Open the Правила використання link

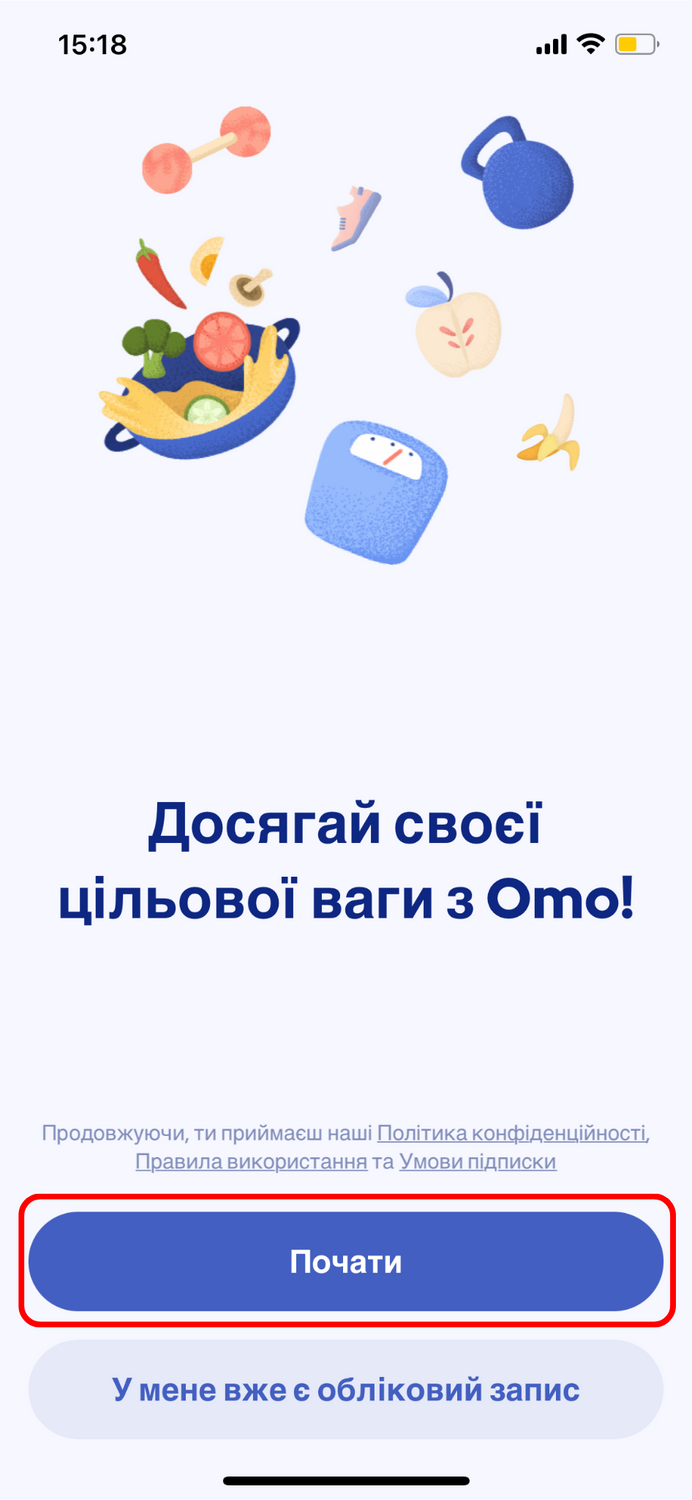(251, 1162)
